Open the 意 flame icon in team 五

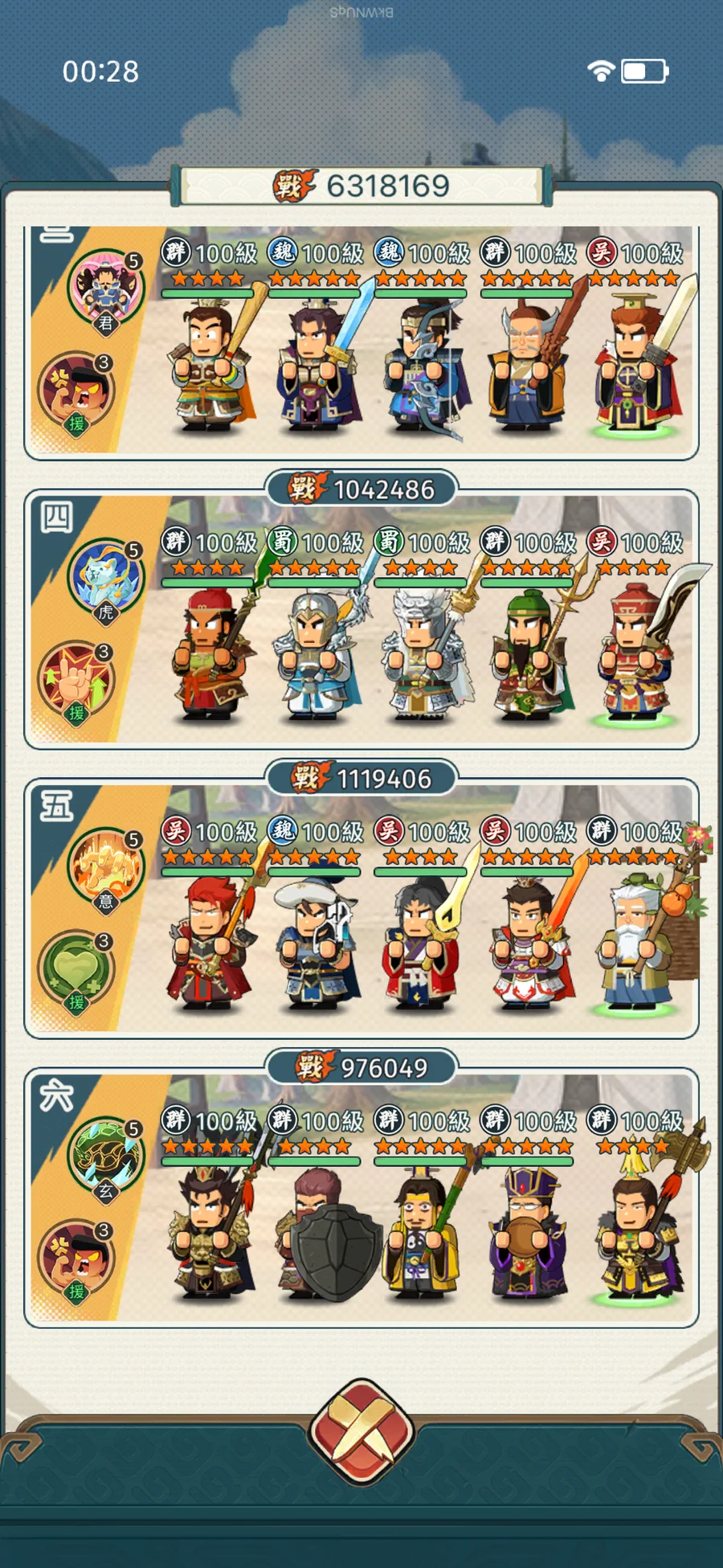(105, 867)
